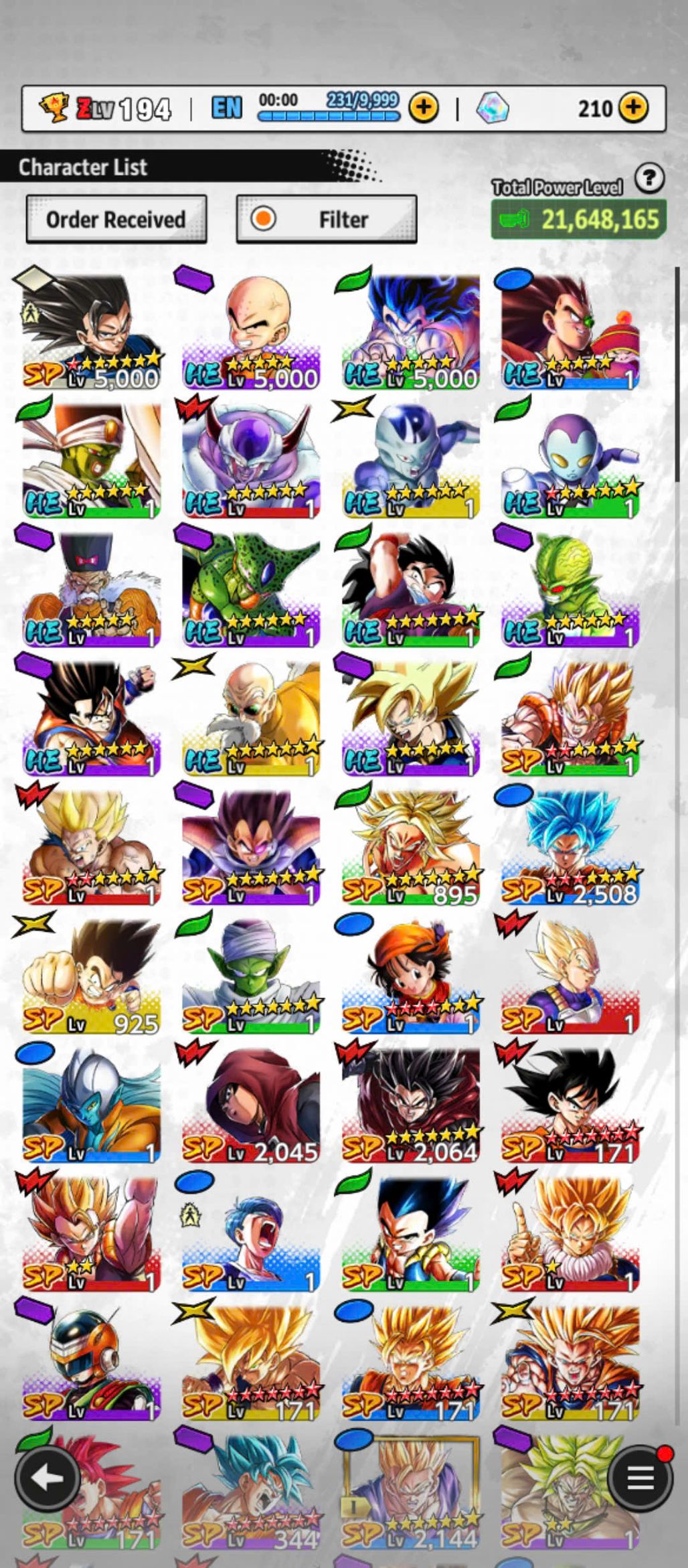
Task: Open the purple Frieza HE character card
Action: tap(250, 461)
